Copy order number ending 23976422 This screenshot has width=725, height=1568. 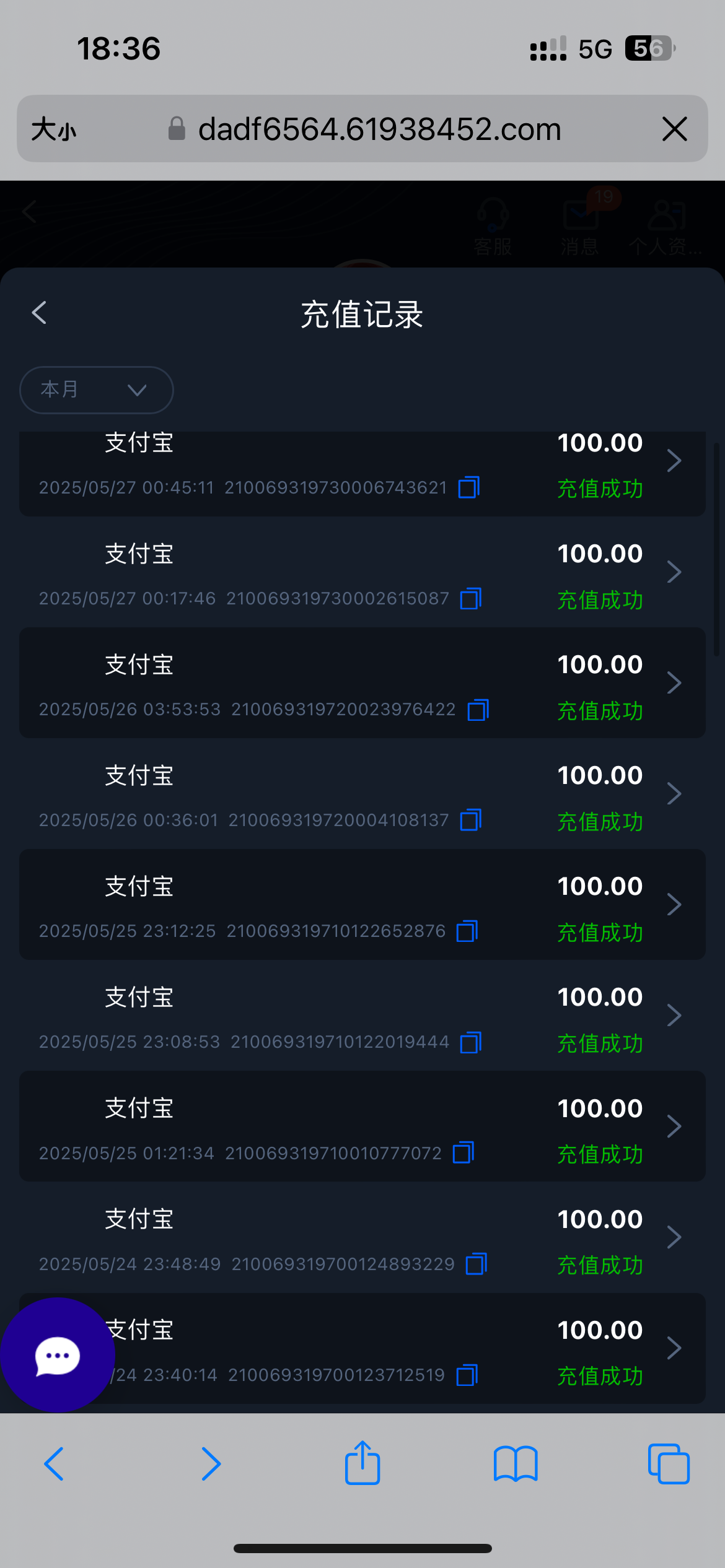[x=478, y=710]
